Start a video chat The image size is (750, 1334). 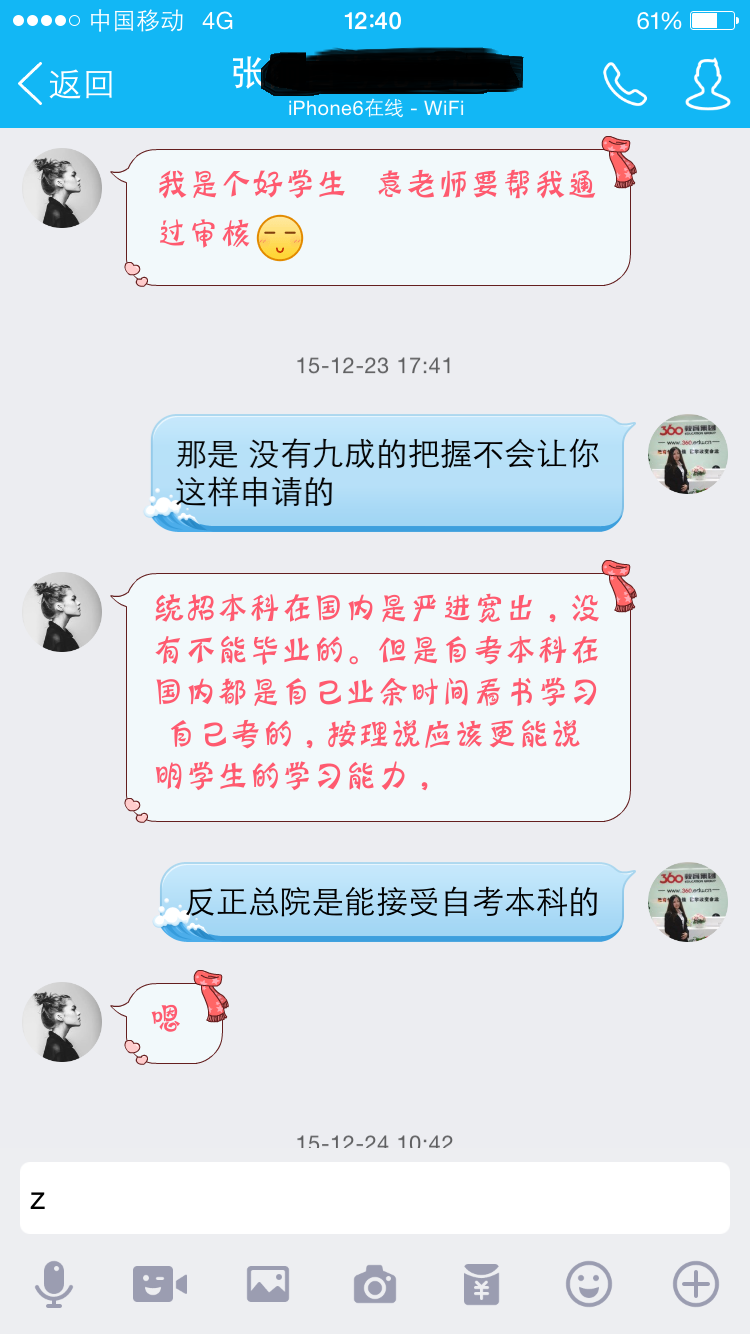click(x=160, y=1283)
